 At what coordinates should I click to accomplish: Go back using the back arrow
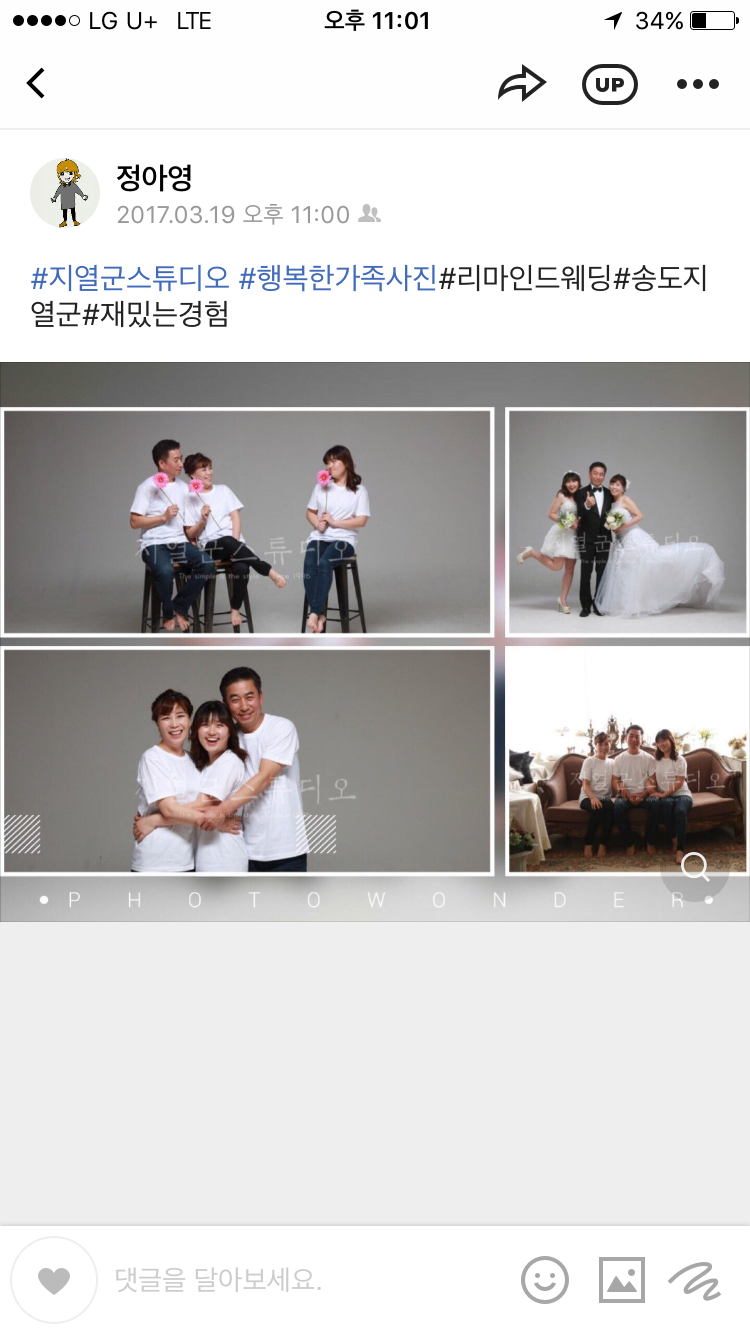pyautogui.click(x=36, y=83)
